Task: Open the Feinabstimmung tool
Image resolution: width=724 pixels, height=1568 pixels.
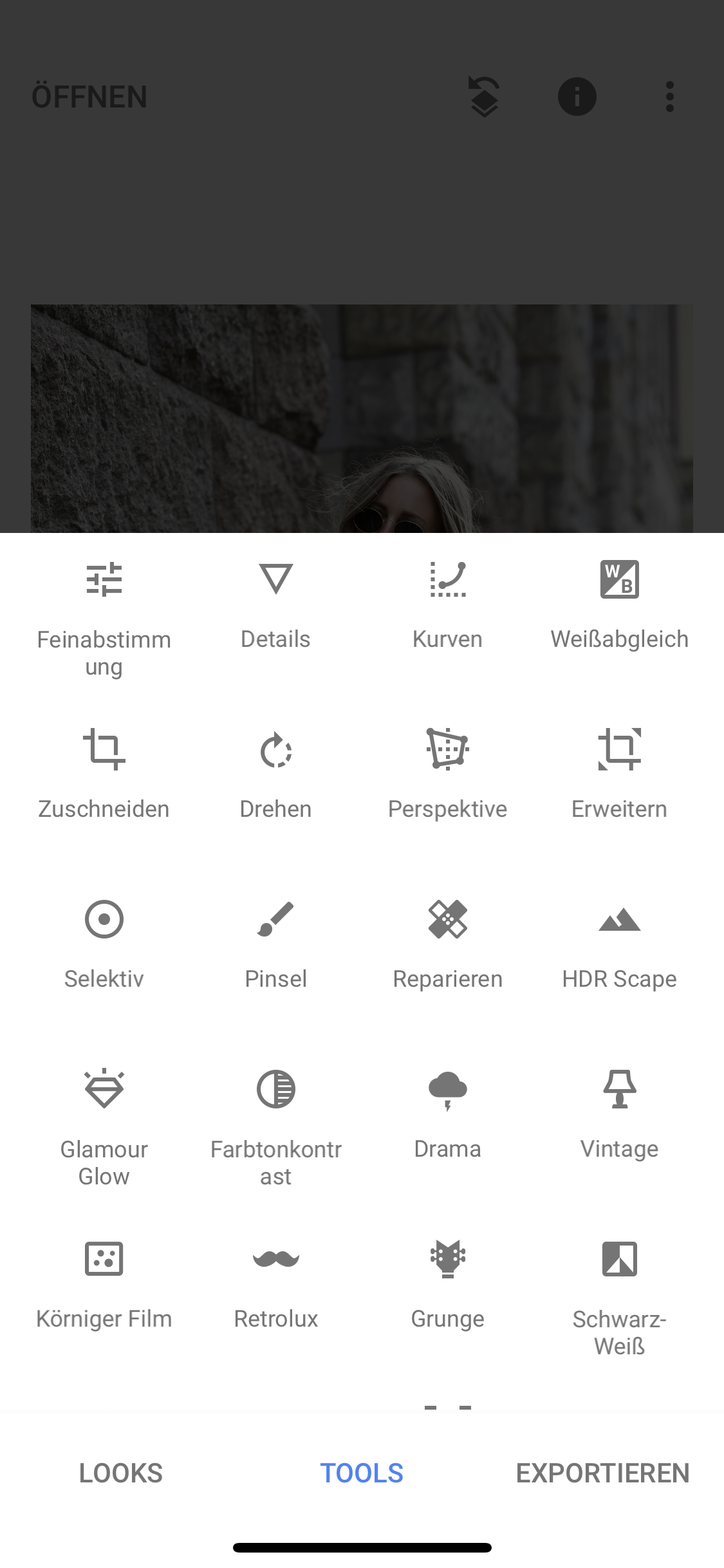Action: pos(104,618)
